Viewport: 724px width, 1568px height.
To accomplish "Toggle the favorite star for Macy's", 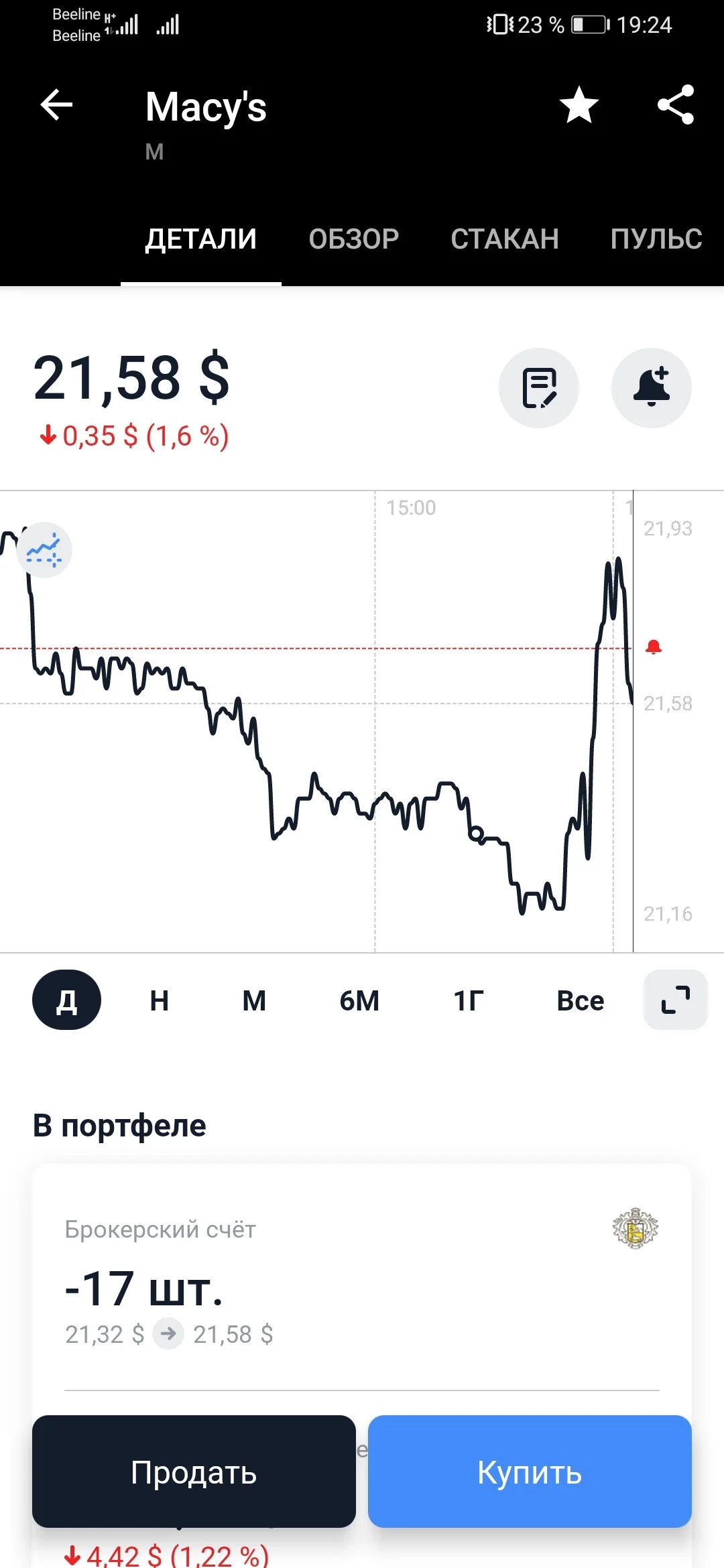I will pyautogui.click(x=579, y=105).
